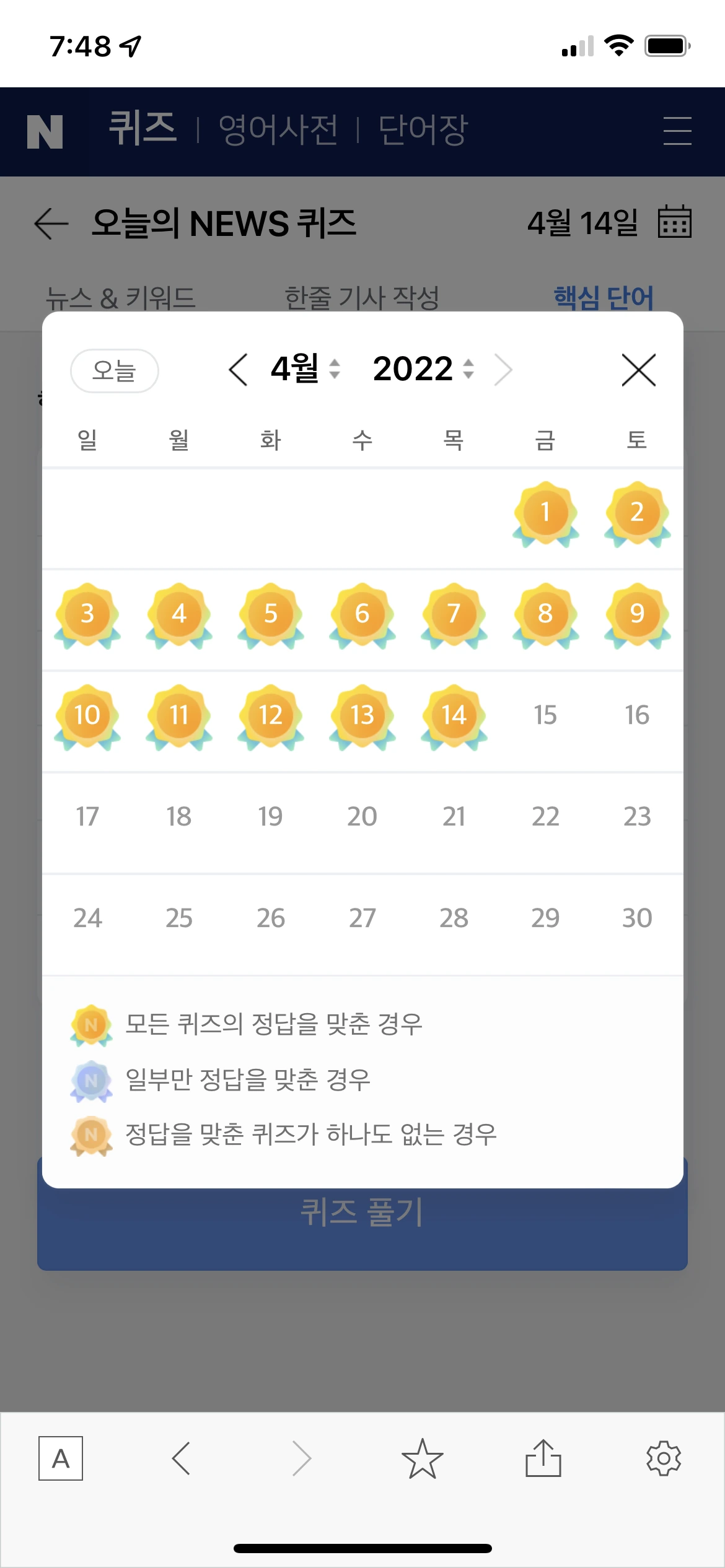Open browser settings gear
The width and height of the screenshot is (725, 1568).
(664, 1458)
